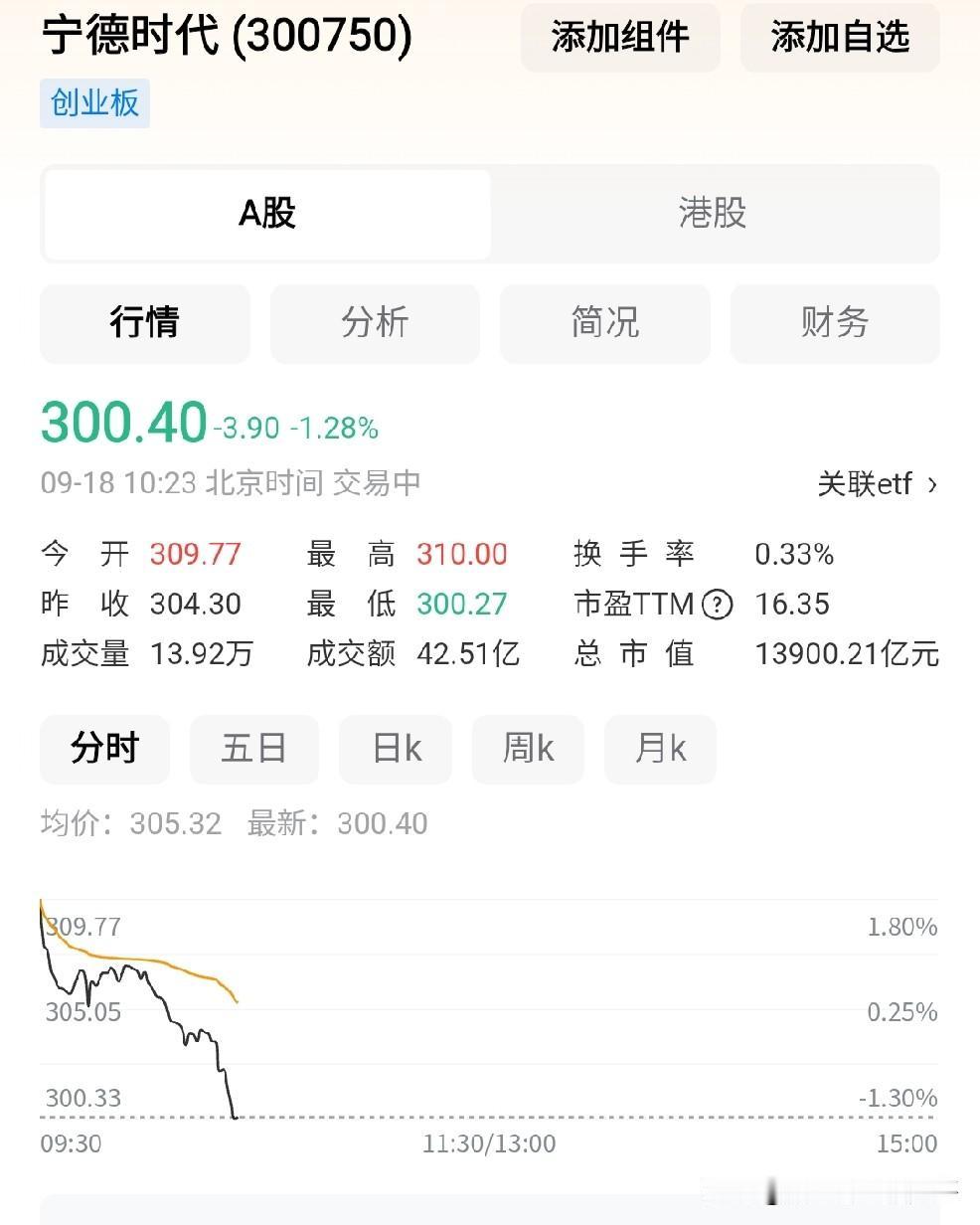The width and height of the screenshot is (980, 1225).
Task: Add stock via 添加自选
Action: click(x=840, y=38)
